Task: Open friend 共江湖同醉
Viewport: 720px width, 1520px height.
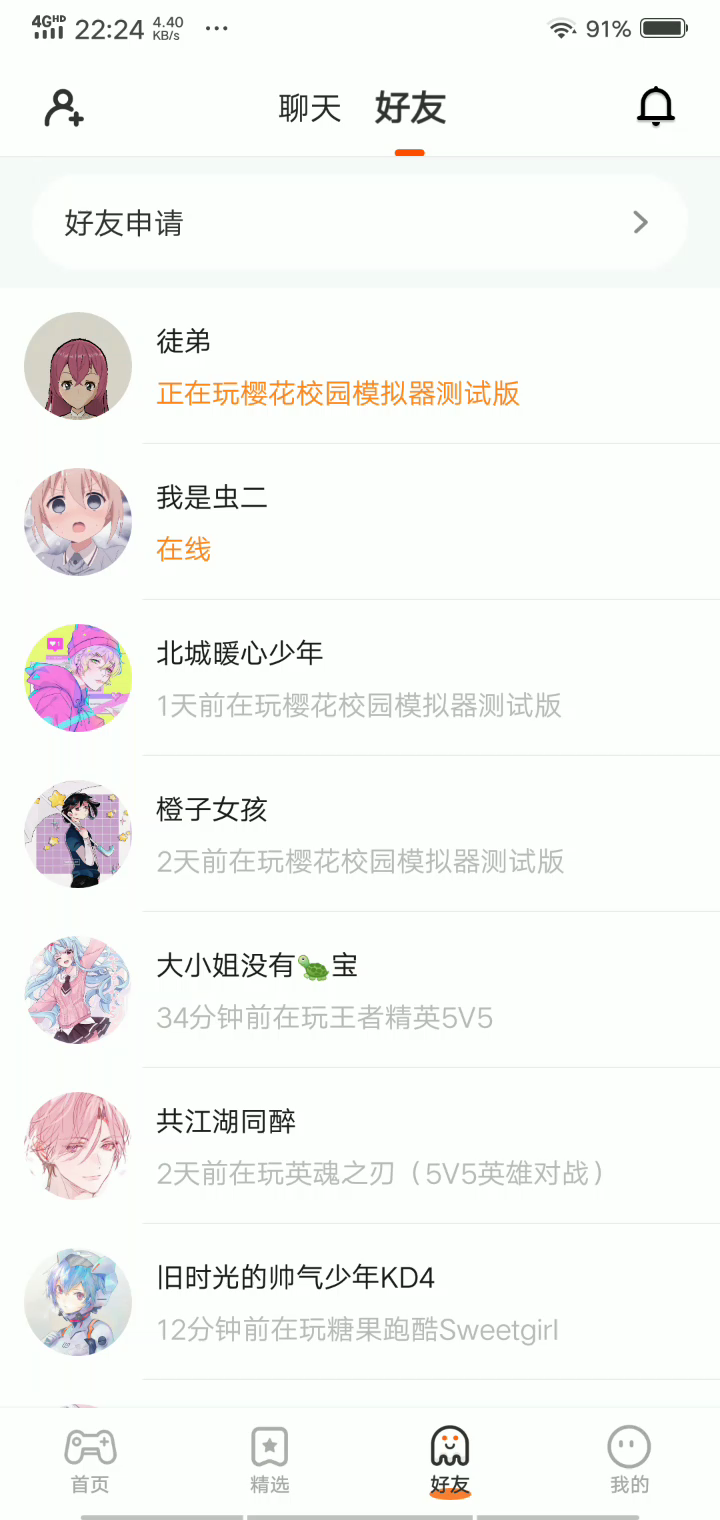Action: 360,1147
